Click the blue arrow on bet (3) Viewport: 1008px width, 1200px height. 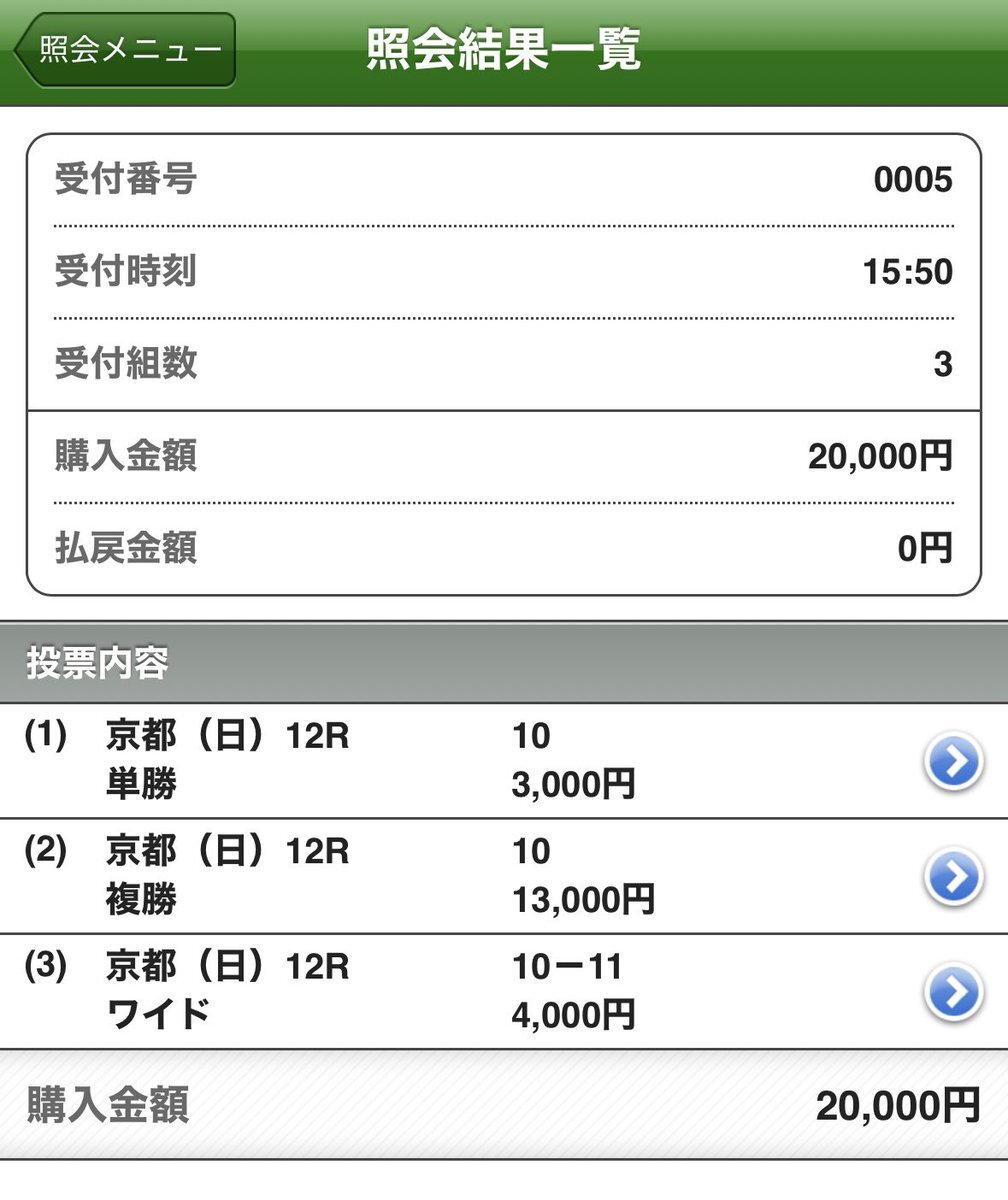(x=955, y=991)
